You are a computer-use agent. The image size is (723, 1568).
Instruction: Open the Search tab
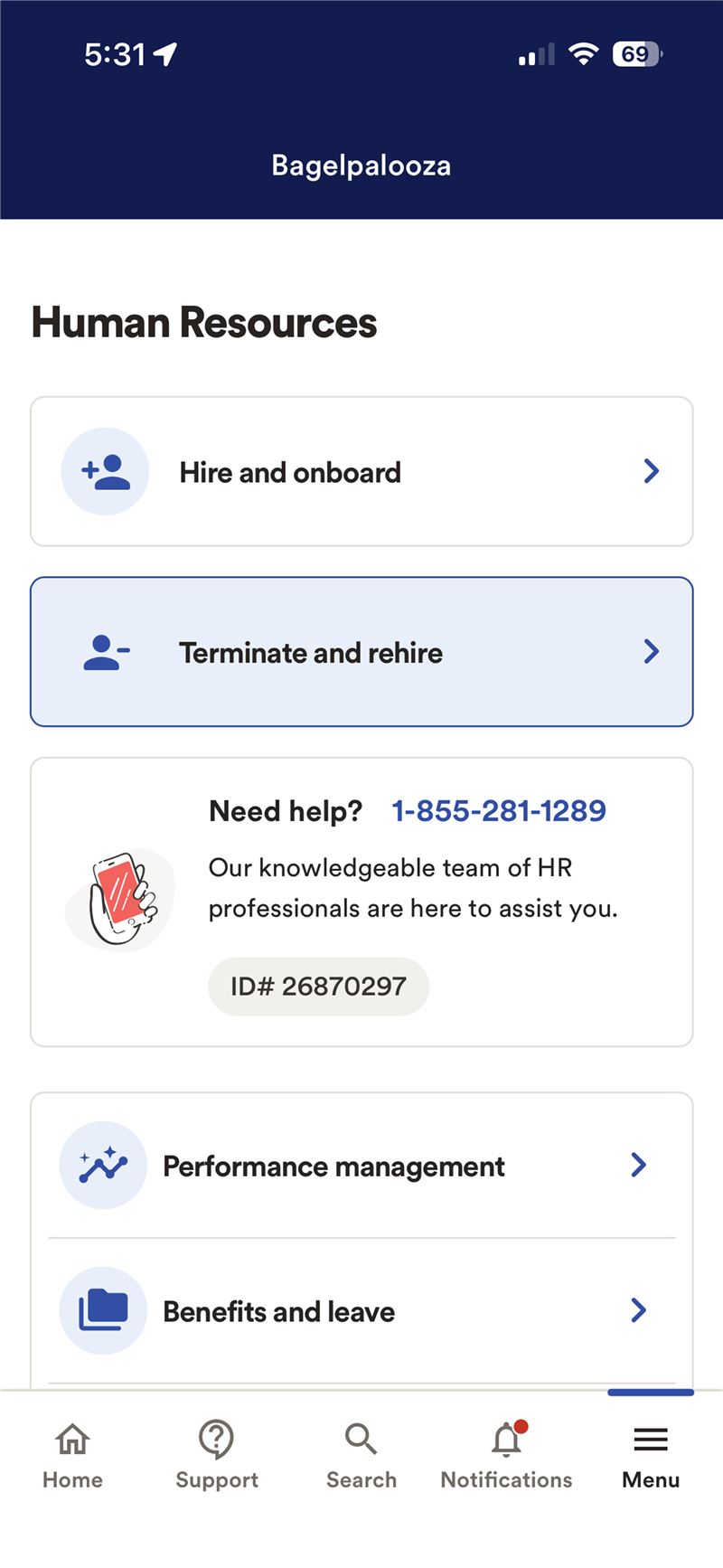pyautogui.click(x=361, y=1454)
